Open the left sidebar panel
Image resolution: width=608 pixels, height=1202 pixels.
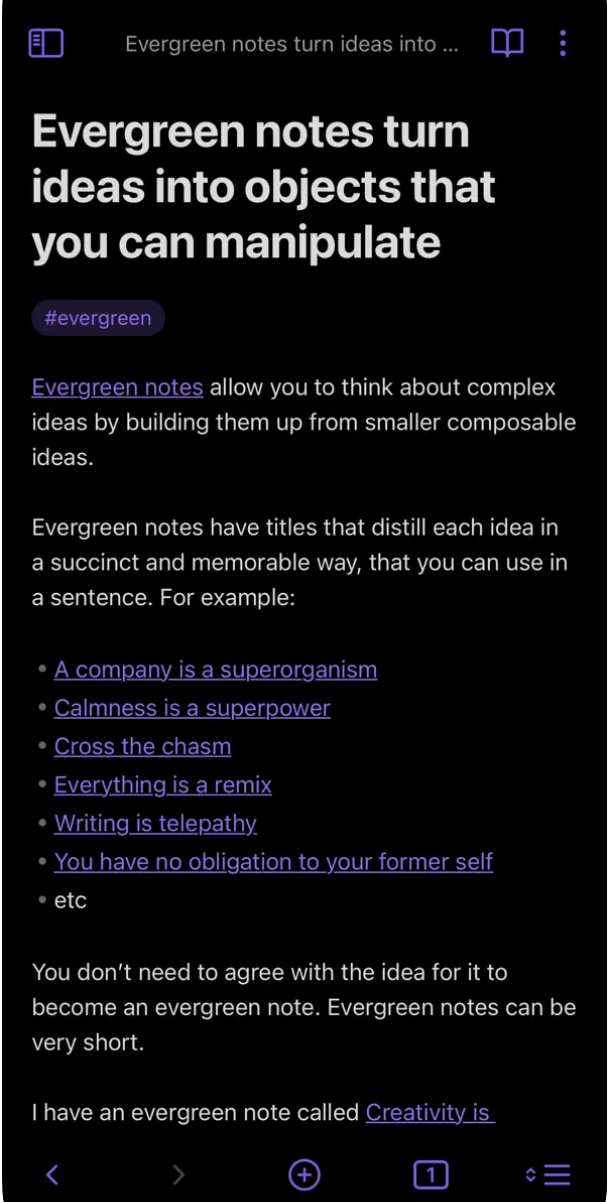pos(46,44)
